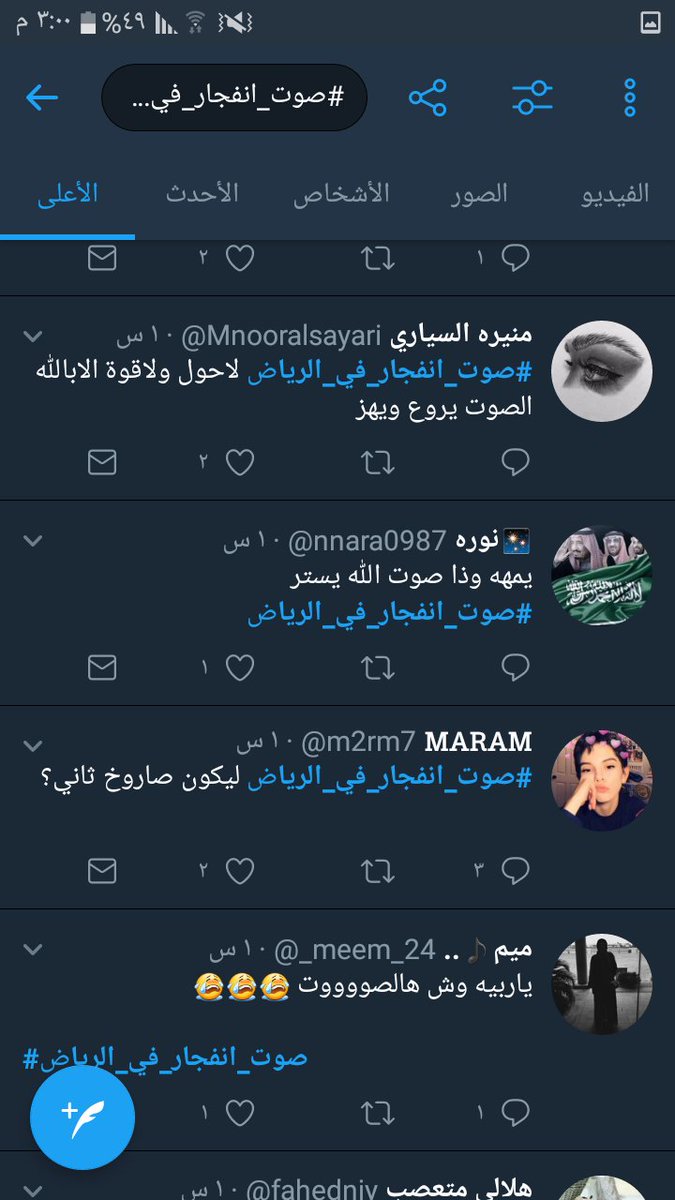675x1200 pixels.
Task: Like the tweet by منيره السياري
Action: click(x=239, y=461)
